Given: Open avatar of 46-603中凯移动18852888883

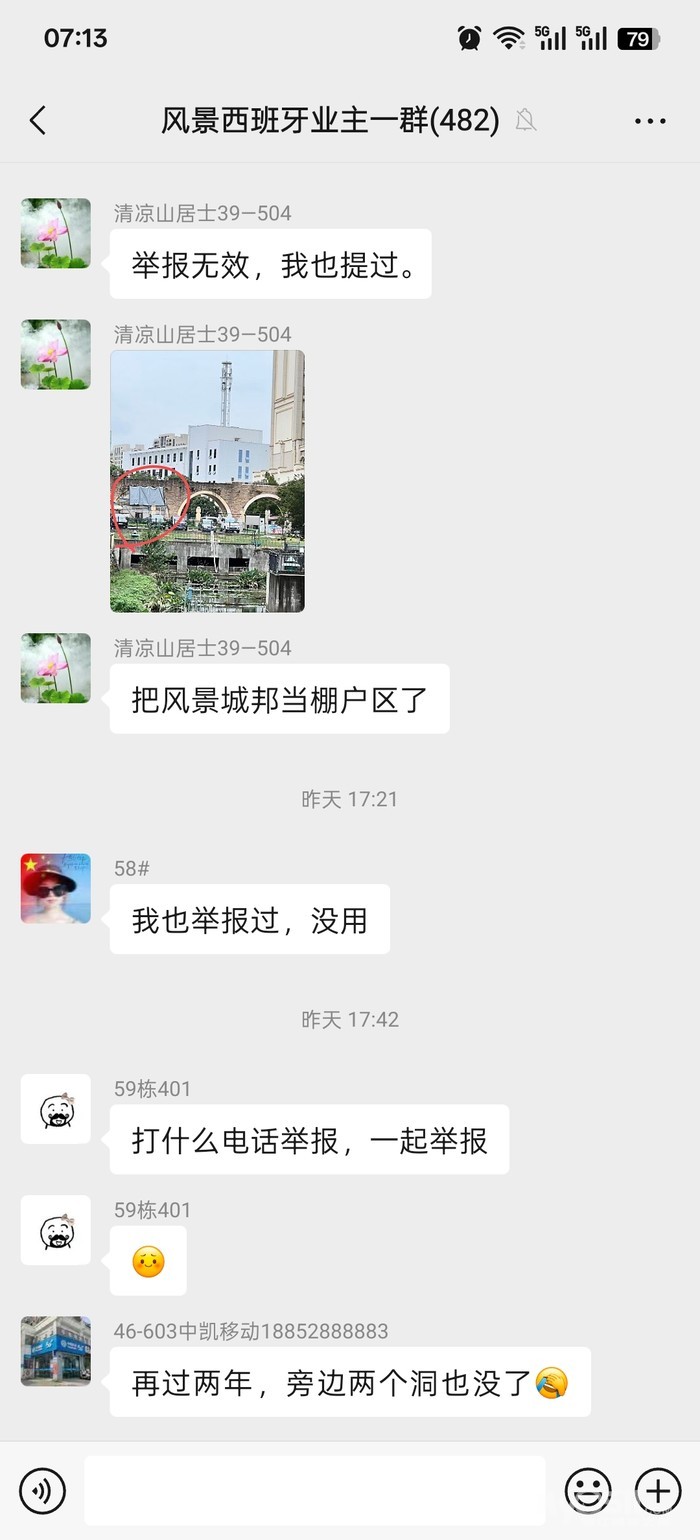Looking at the screenshot, I should click(x=56, y=1351).
